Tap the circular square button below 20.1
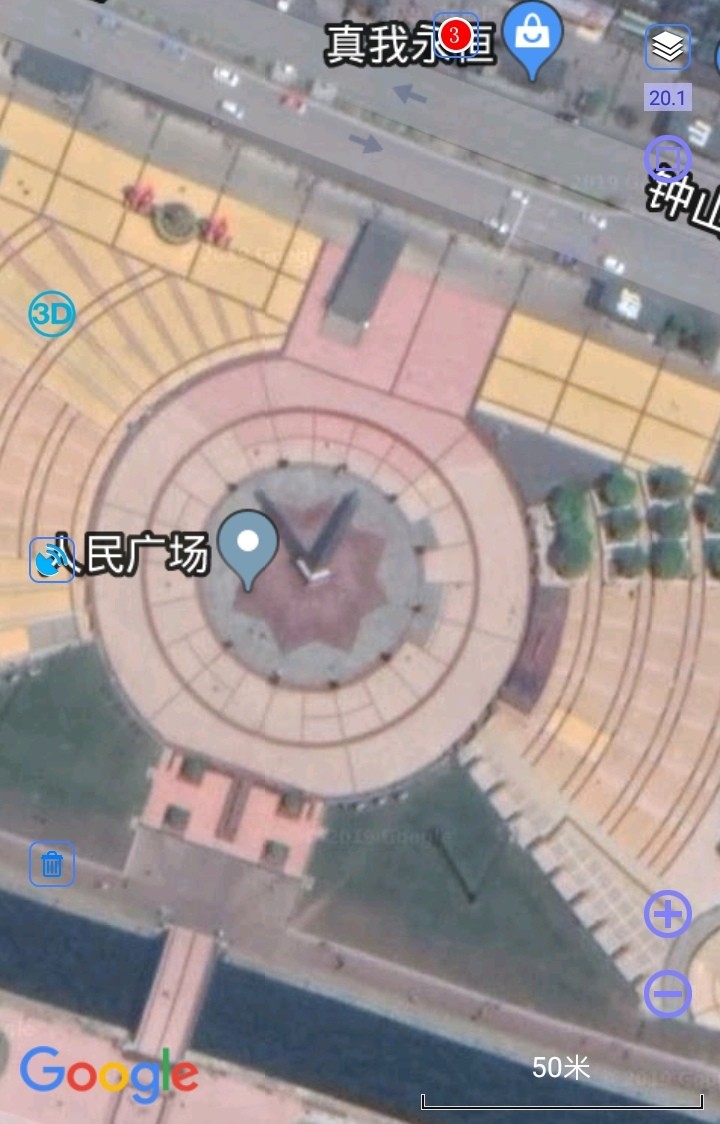 (x=667, y=159)
